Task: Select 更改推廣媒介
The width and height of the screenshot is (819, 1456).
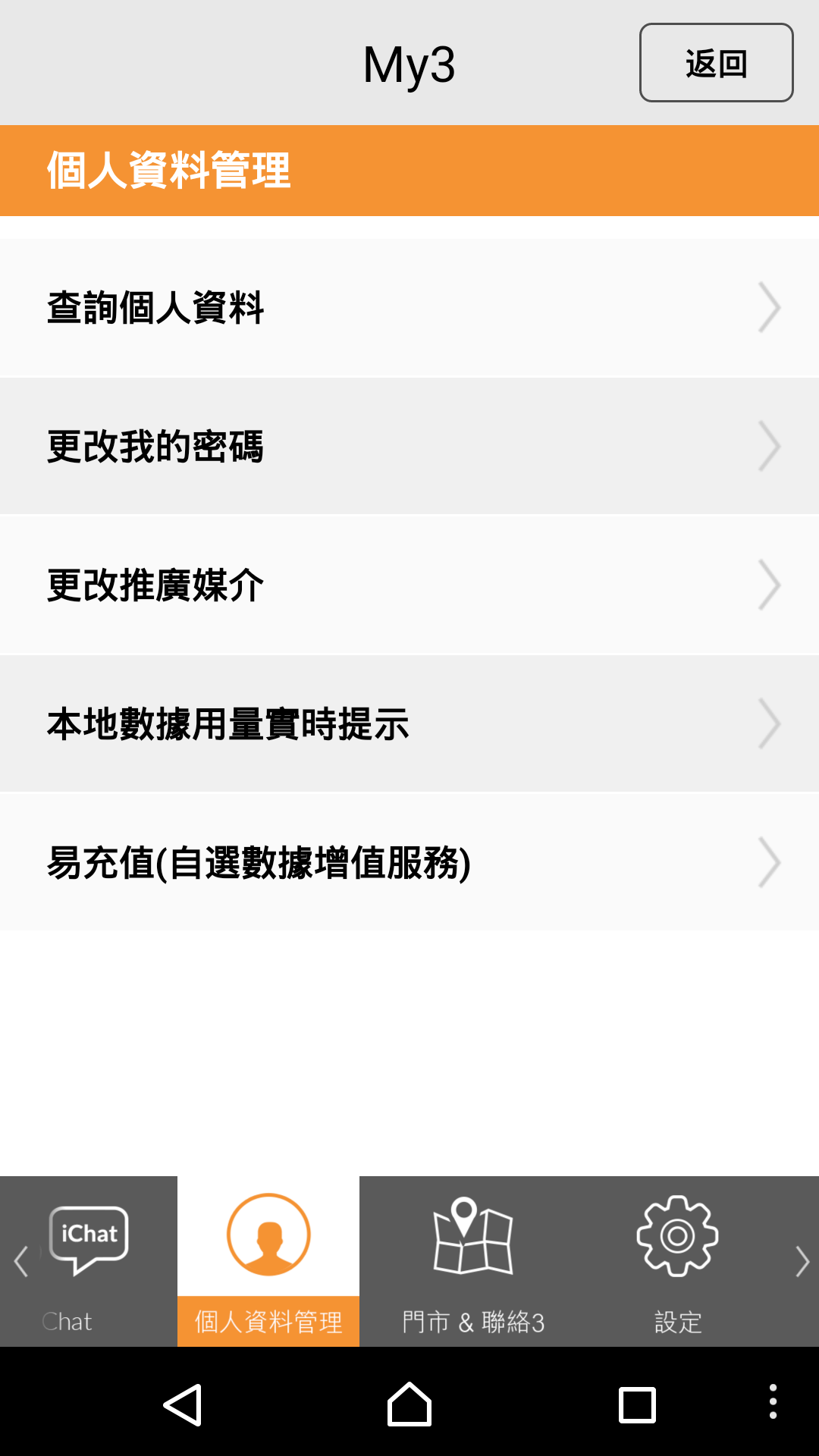Action: 409,585
